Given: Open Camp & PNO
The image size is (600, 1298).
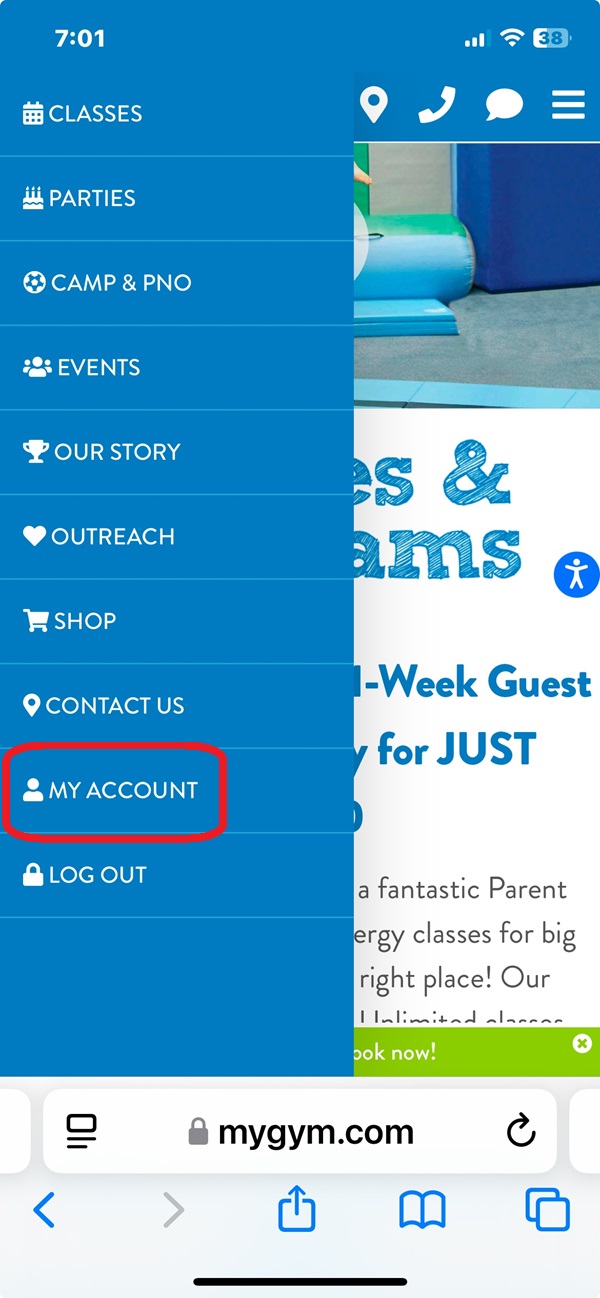Looking at the screenshot, I should point(108,283).
